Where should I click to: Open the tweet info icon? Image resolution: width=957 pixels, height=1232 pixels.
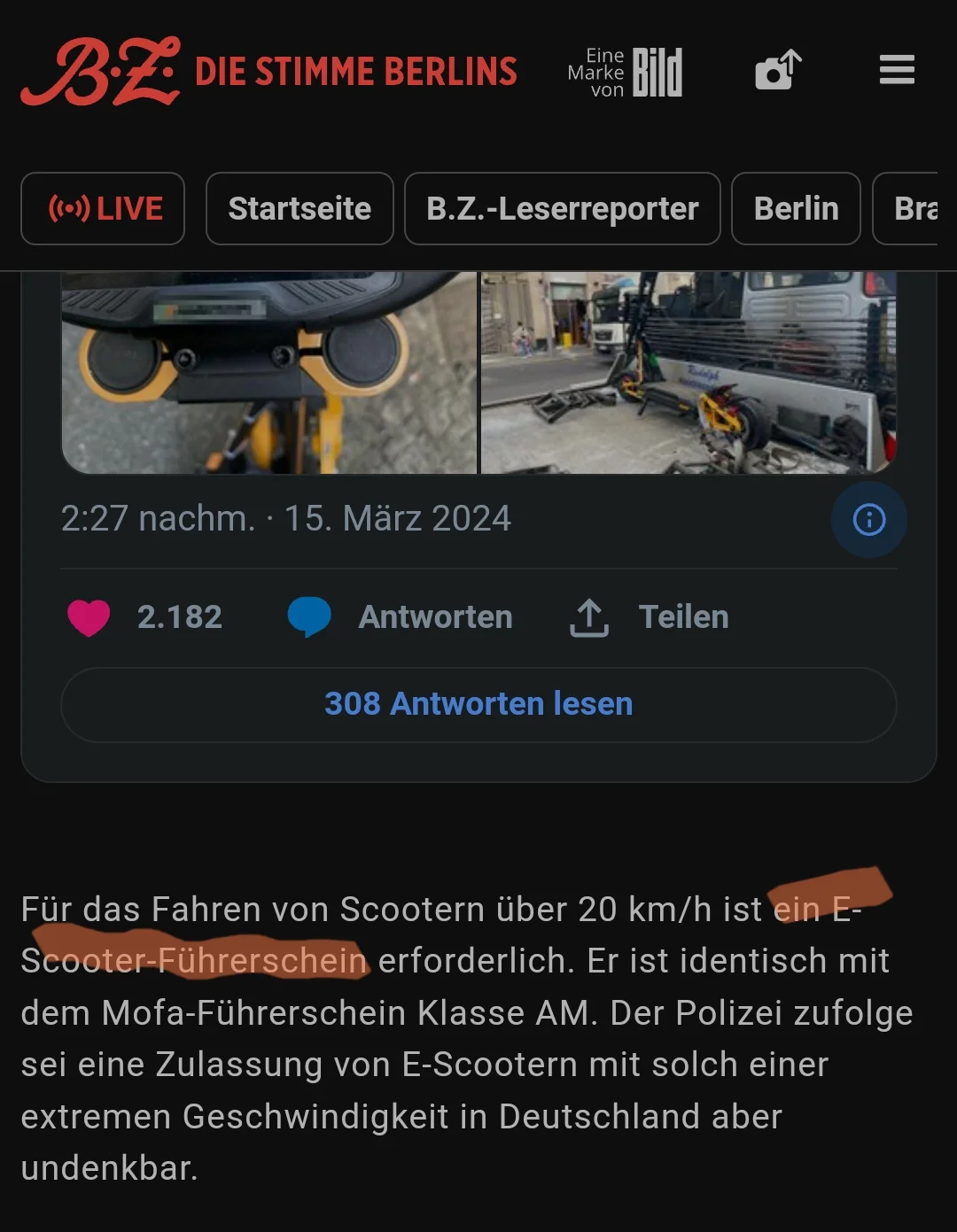coord(868,519)
